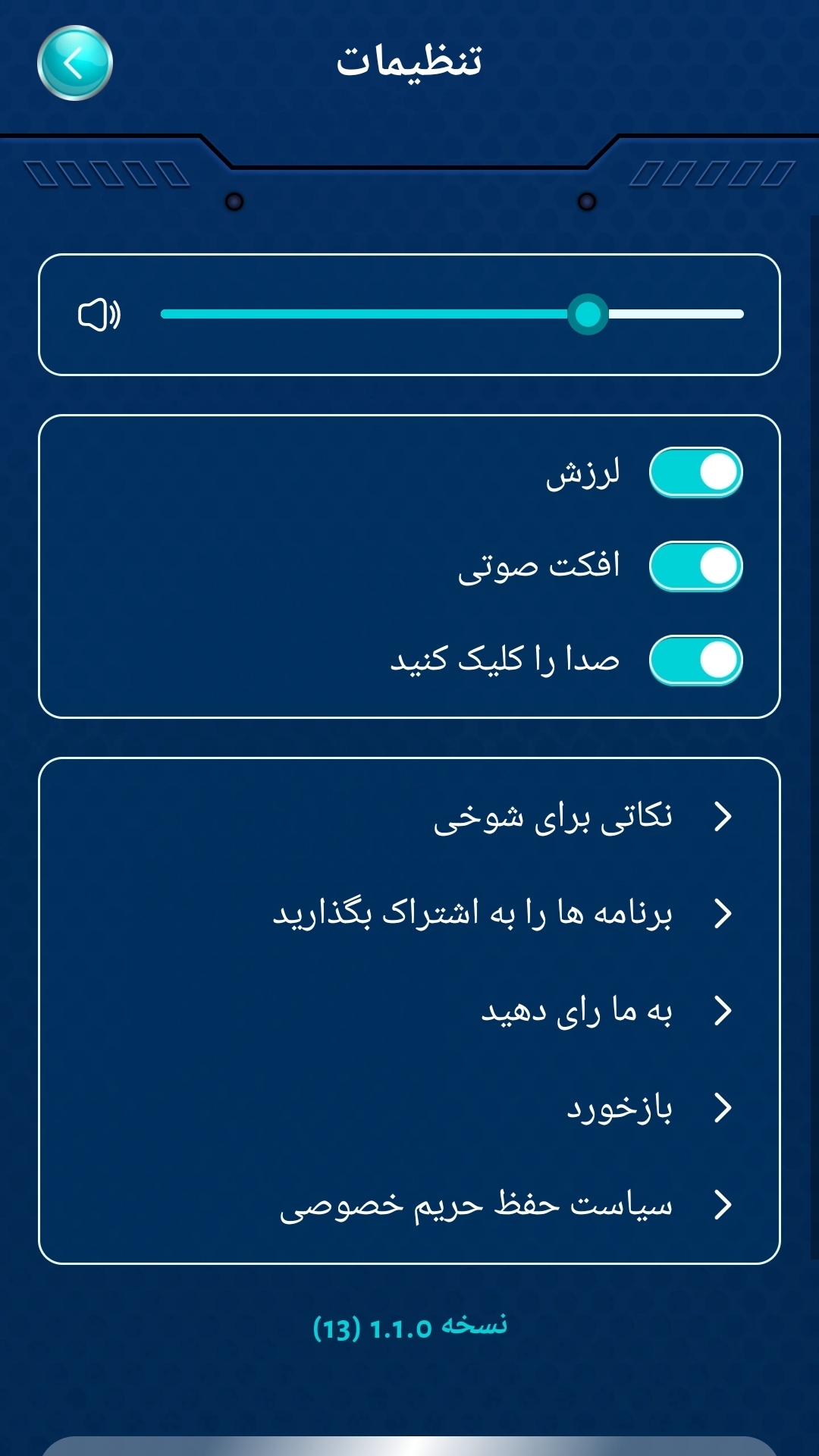Select the arrow beside feedback option
Screen dimensions: 819x1456
click(x=723, y=1109)
